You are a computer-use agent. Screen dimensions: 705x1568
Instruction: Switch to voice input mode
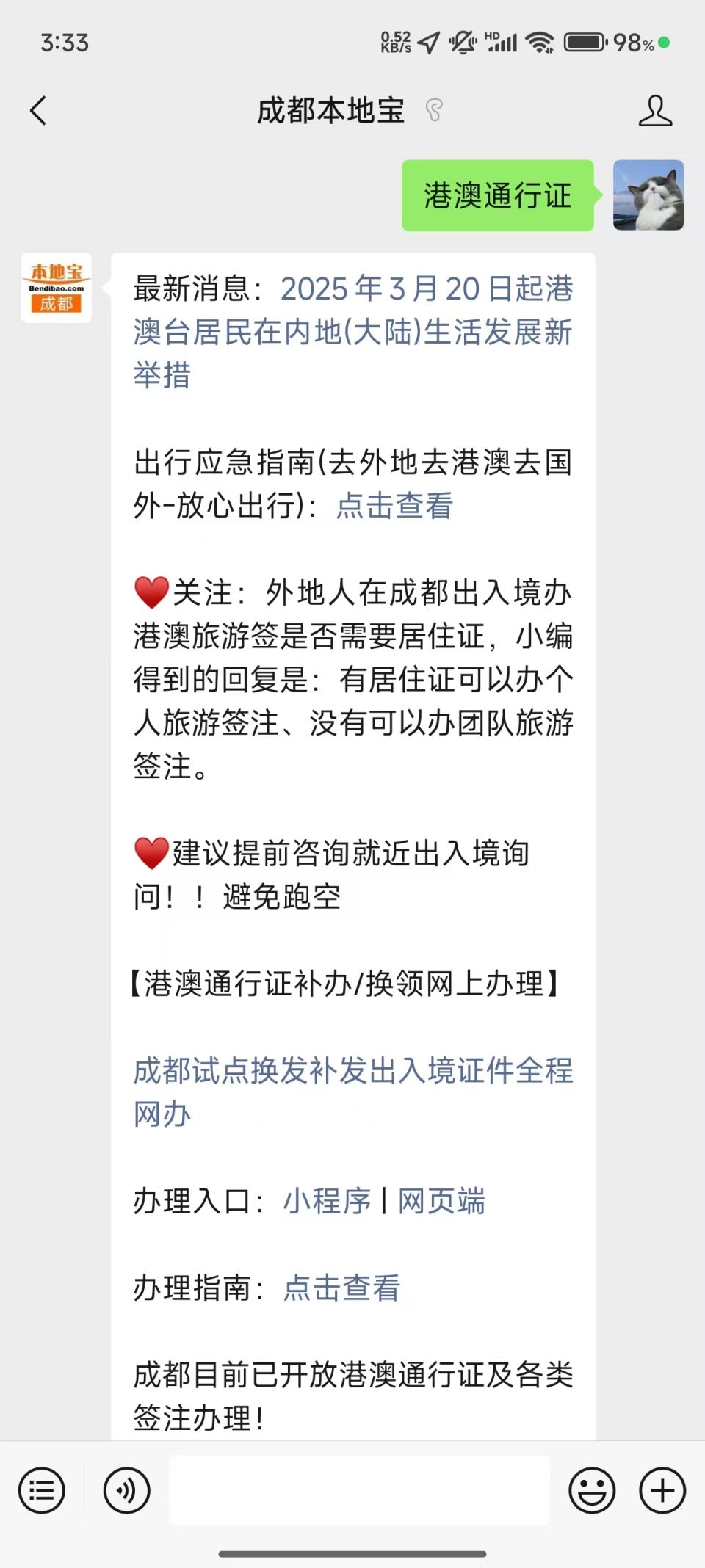point(126,1490)
